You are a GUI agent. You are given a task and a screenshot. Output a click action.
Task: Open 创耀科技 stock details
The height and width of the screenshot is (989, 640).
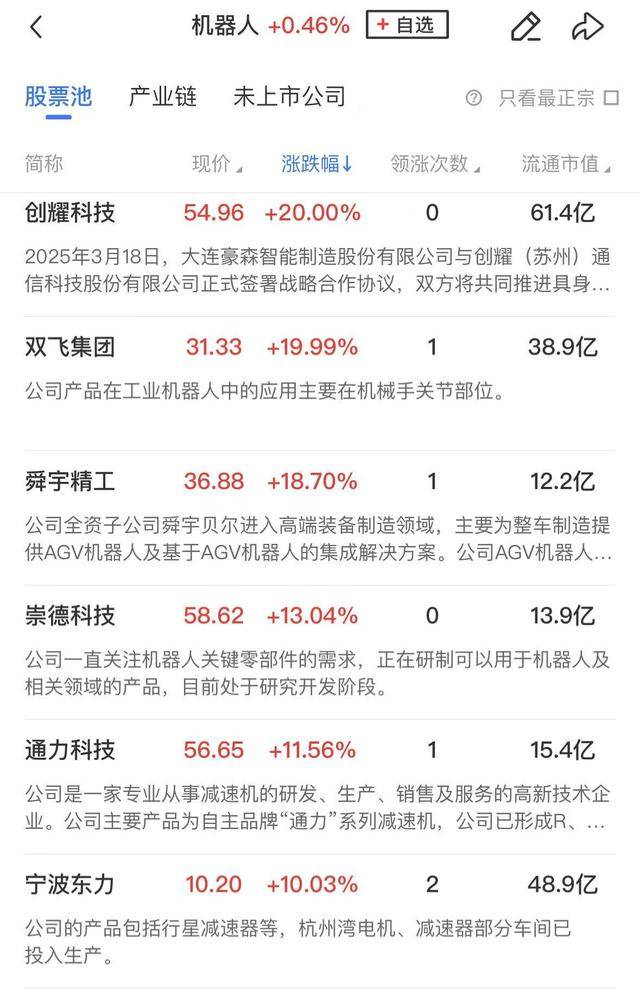[x=70, y=213]
